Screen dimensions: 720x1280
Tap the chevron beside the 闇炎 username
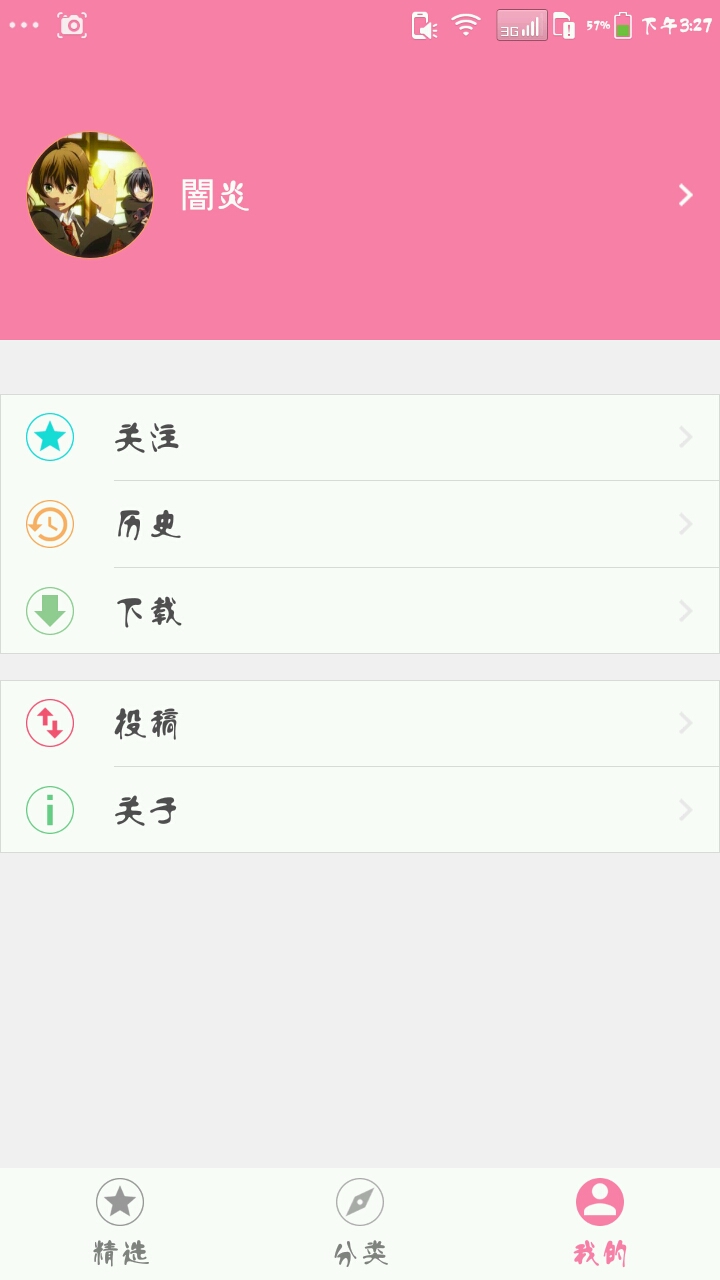(685, 195)
